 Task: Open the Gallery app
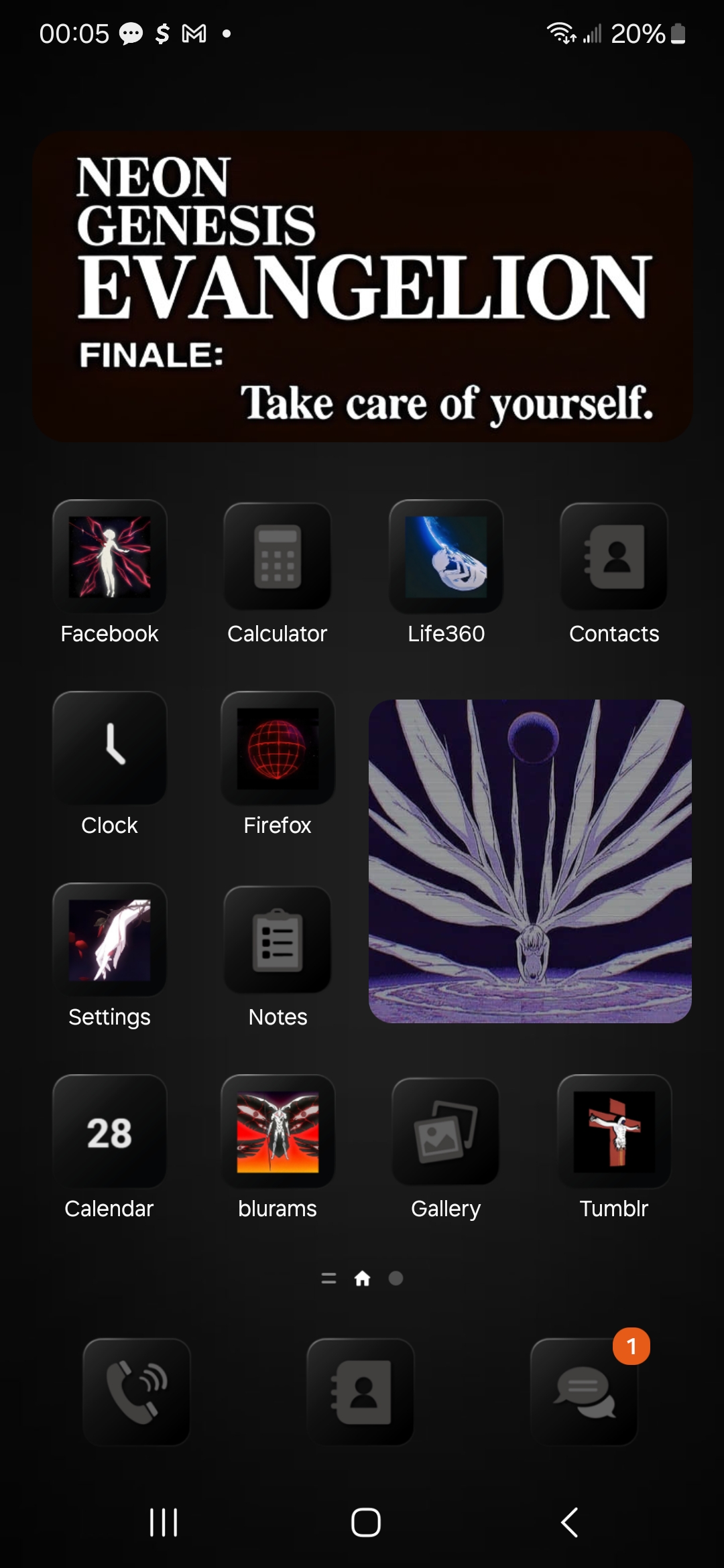(x=446, y=1132)
